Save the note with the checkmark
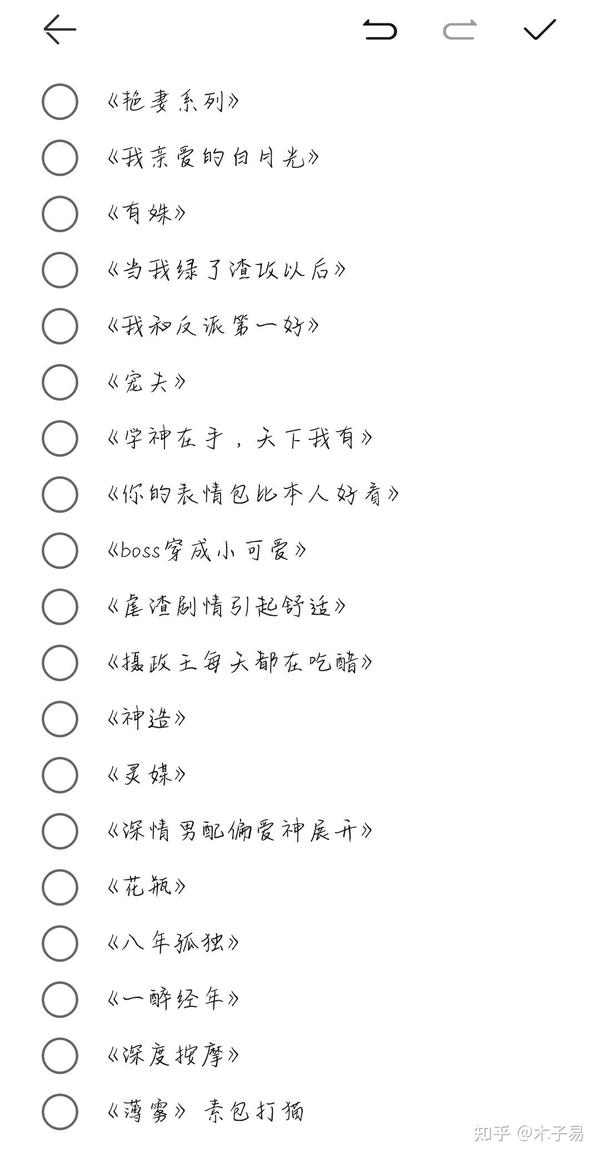 point(540,30)
